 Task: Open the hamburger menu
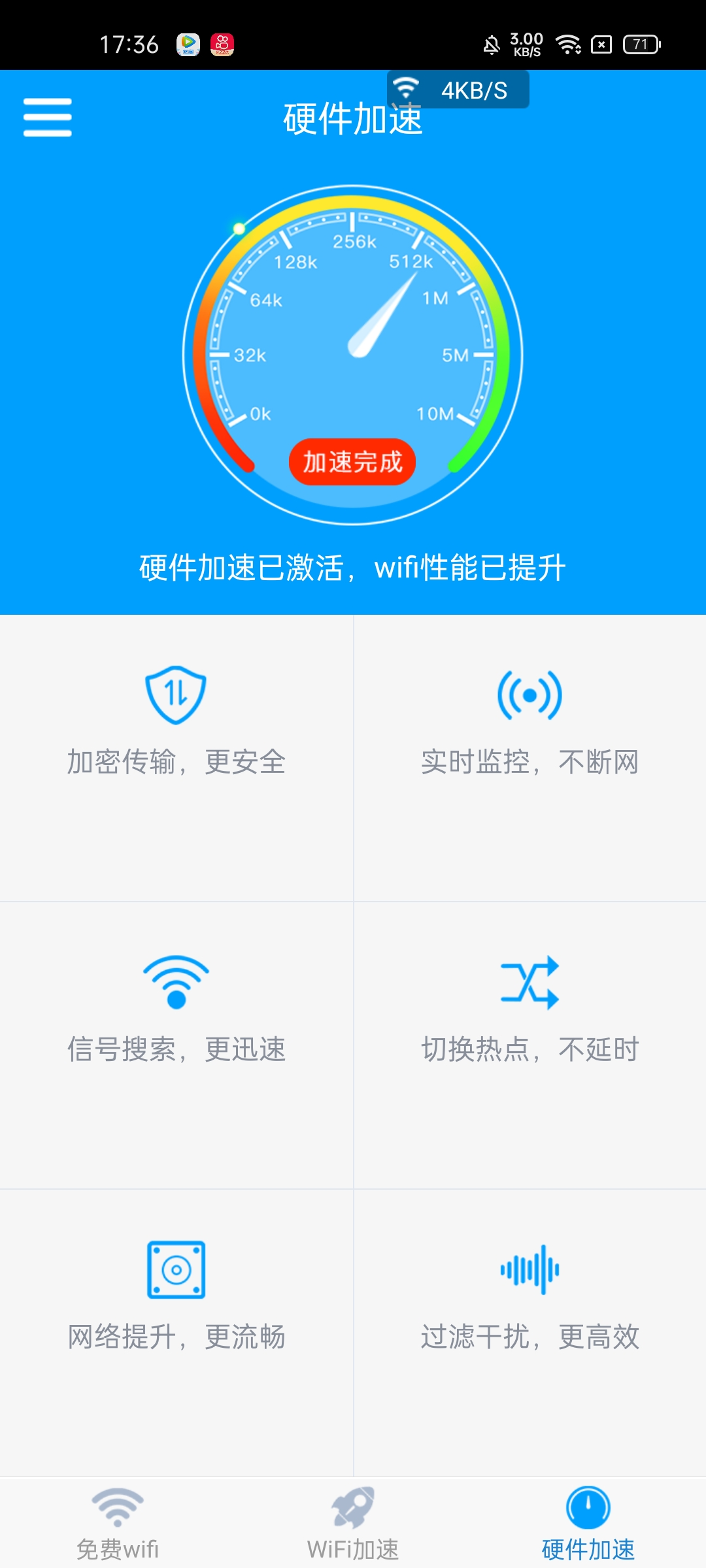click(x=47, y=116)
